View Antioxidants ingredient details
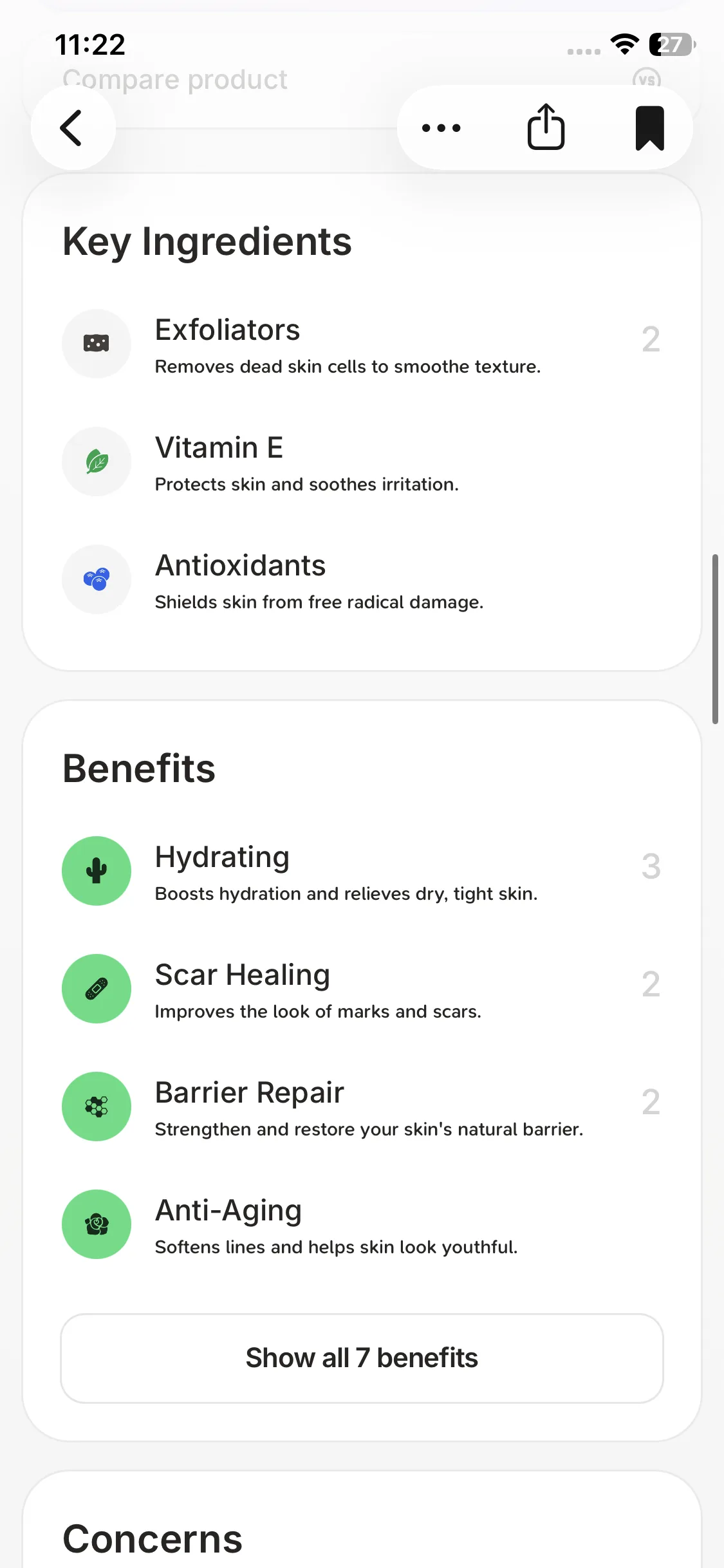The image size is (724, 1568). tap(360, 580)
